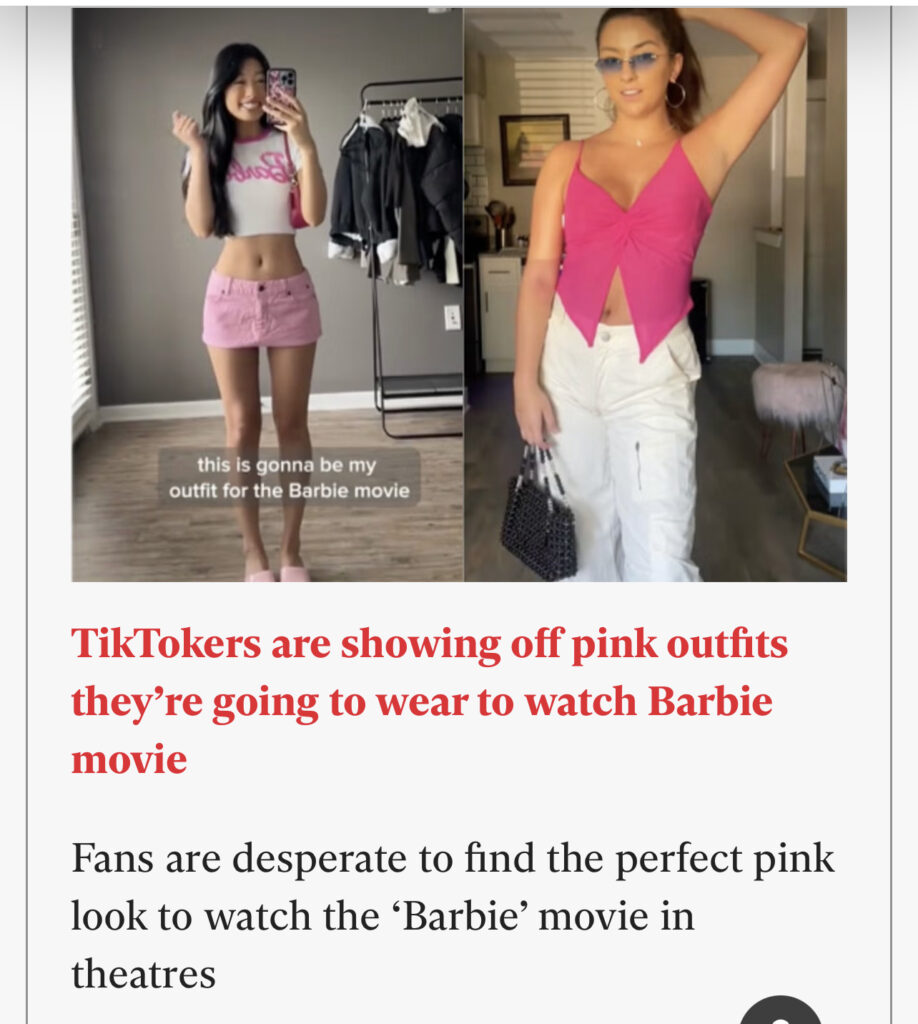This screenshot has height=1024, width=918.
Task: Open the Barbie pink outfits article headline
Action: [430, 702]
